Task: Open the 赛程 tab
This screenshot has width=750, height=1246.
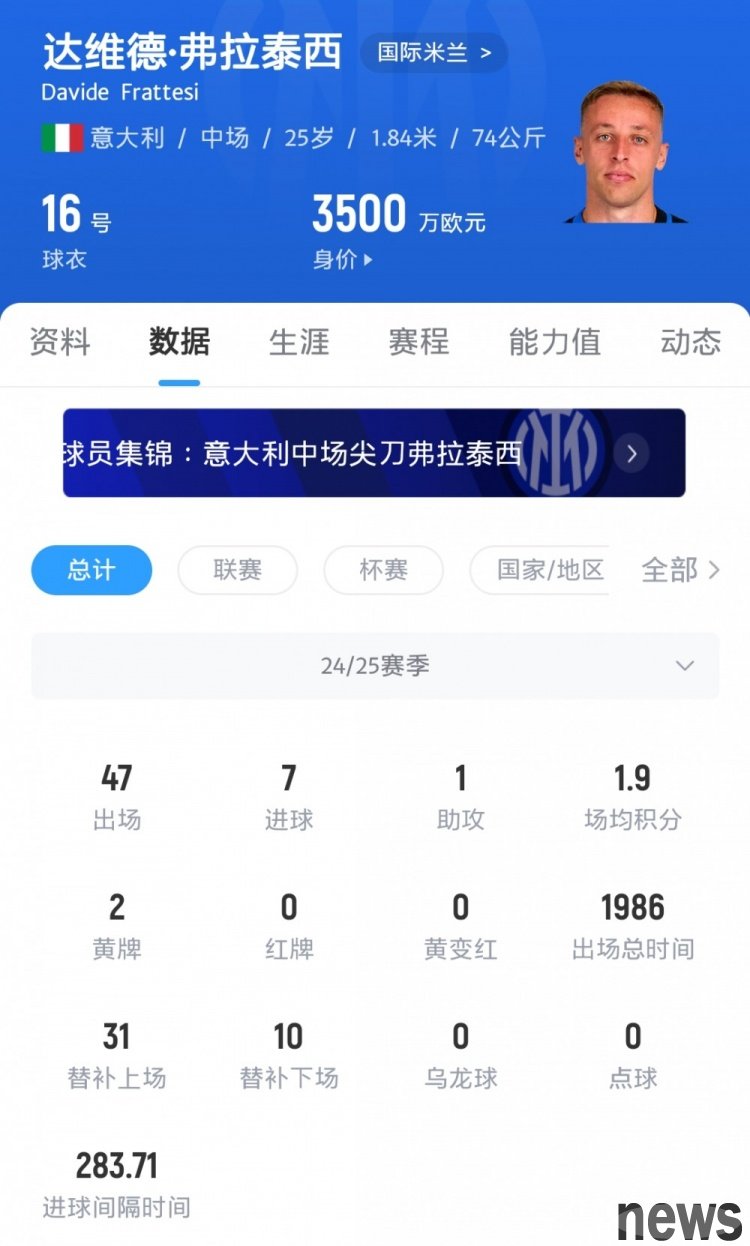Action: coord(419,342)
